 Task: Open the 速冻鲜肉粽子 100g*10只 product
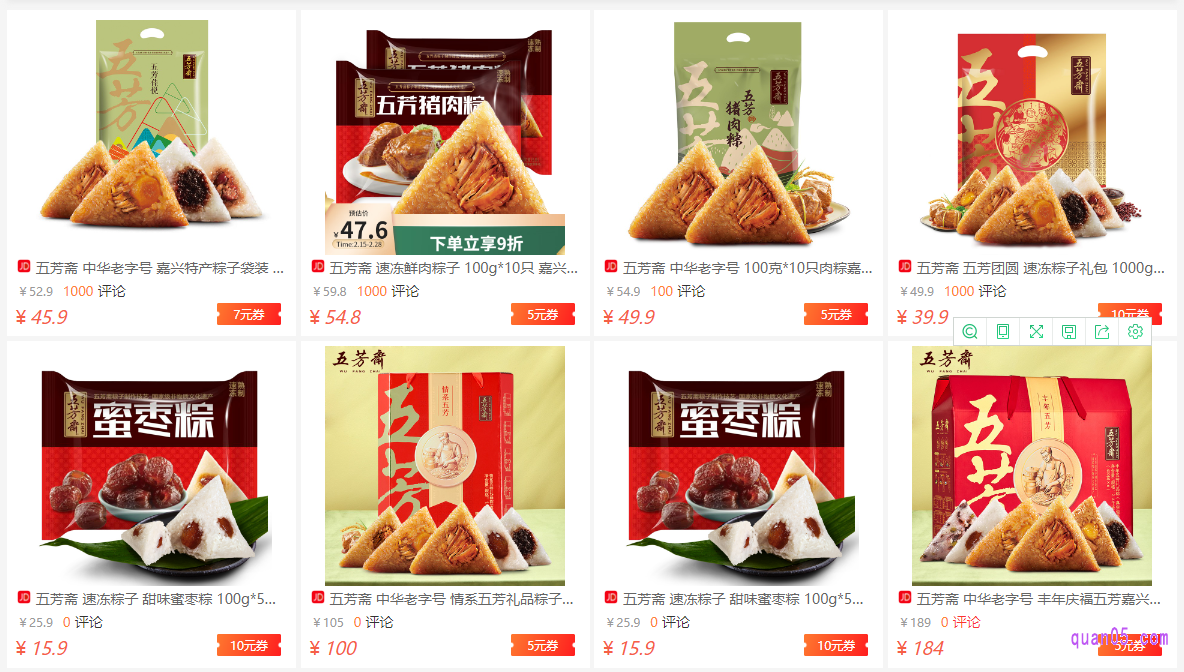point(453,268)
